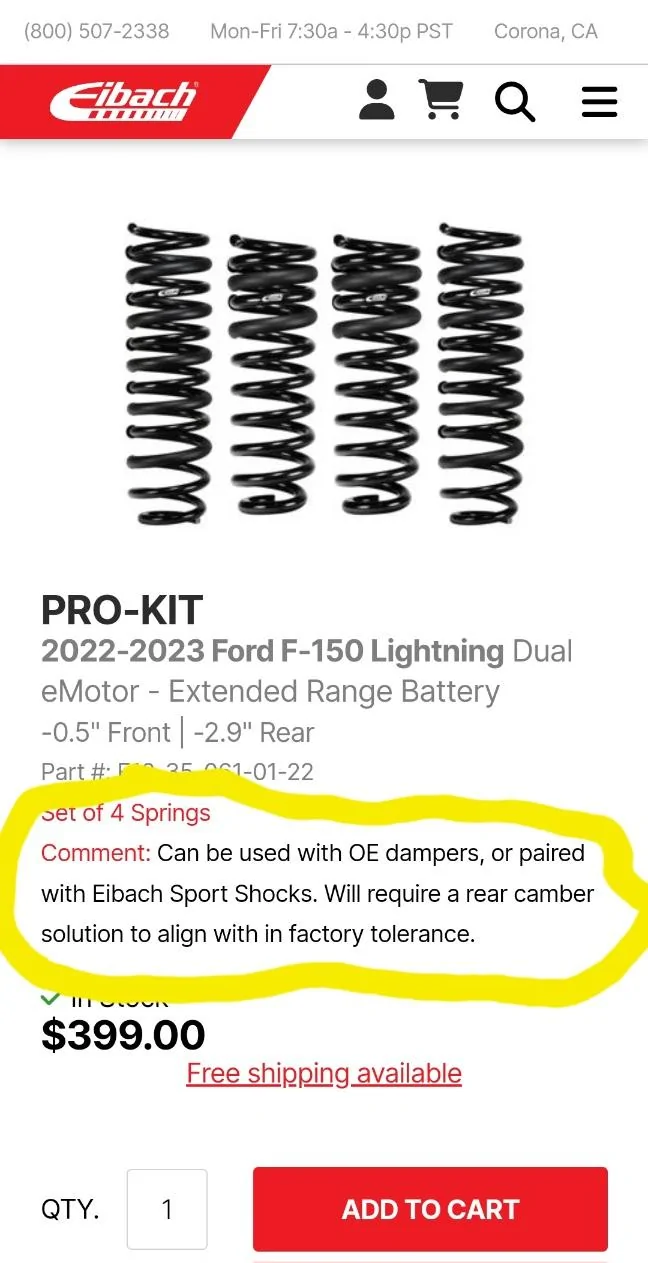The image size is (648, 1263).
Task: Go to the Eibach home logo
Action: (x=124, y=101)
